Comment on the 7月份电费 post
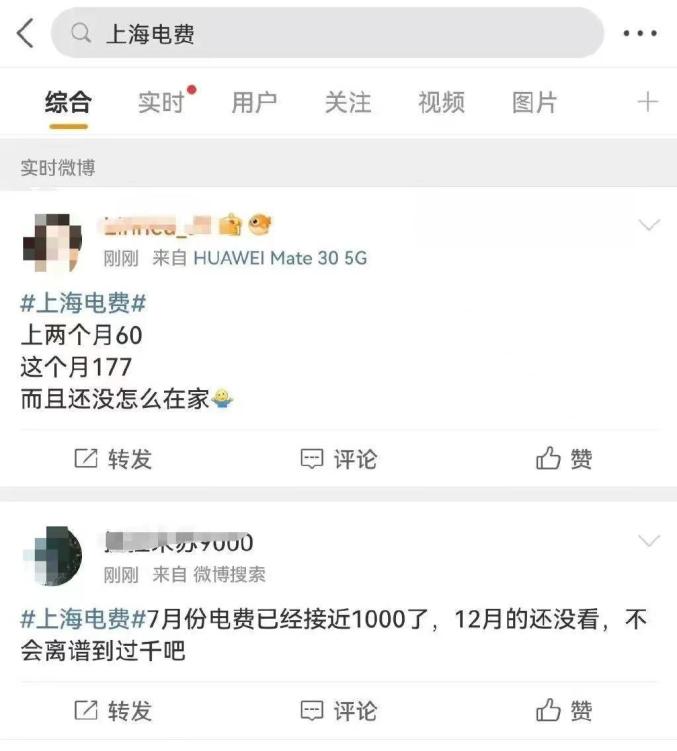 click(x=339, y=710)
